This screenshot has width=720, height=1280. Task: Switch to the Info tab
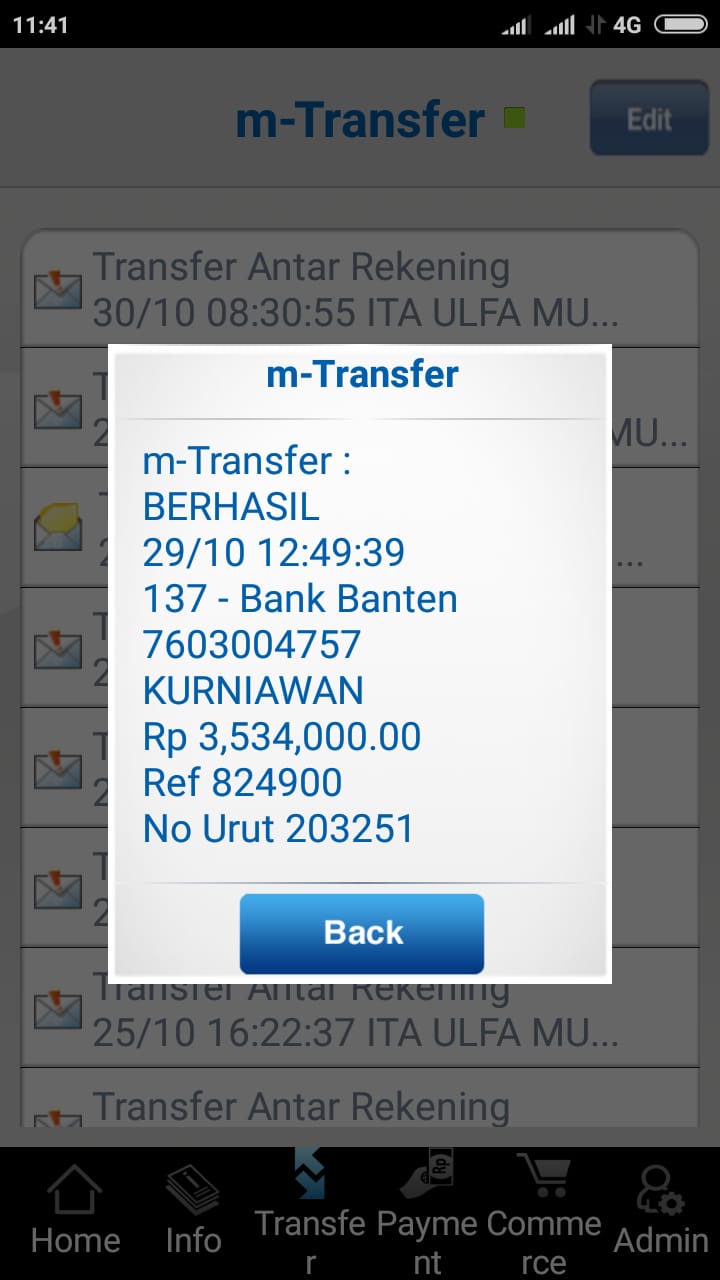pyautogui.click(x=193, y=1213)
